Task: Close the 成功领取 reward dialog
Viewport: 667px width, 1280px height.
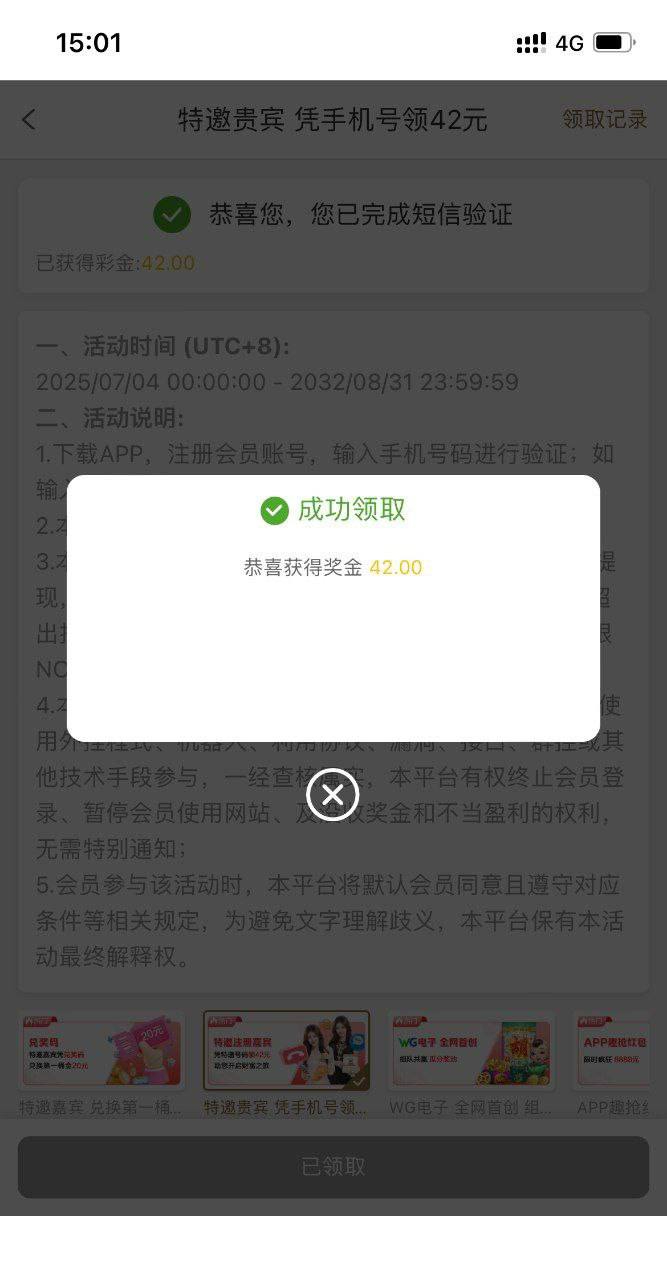Action: (333, 795)
